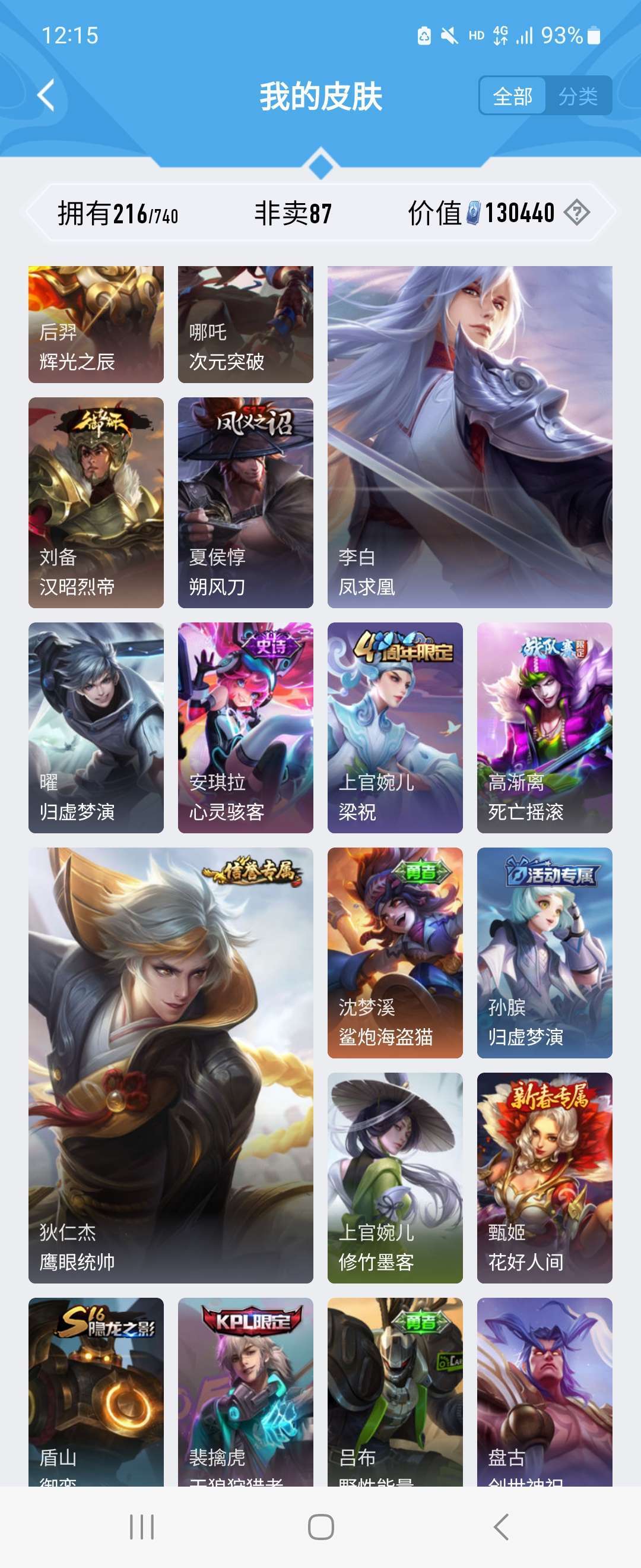This screenshot has height=1568, width=641.
Task: Switch to the 分类 view
Action: [577, 96]
